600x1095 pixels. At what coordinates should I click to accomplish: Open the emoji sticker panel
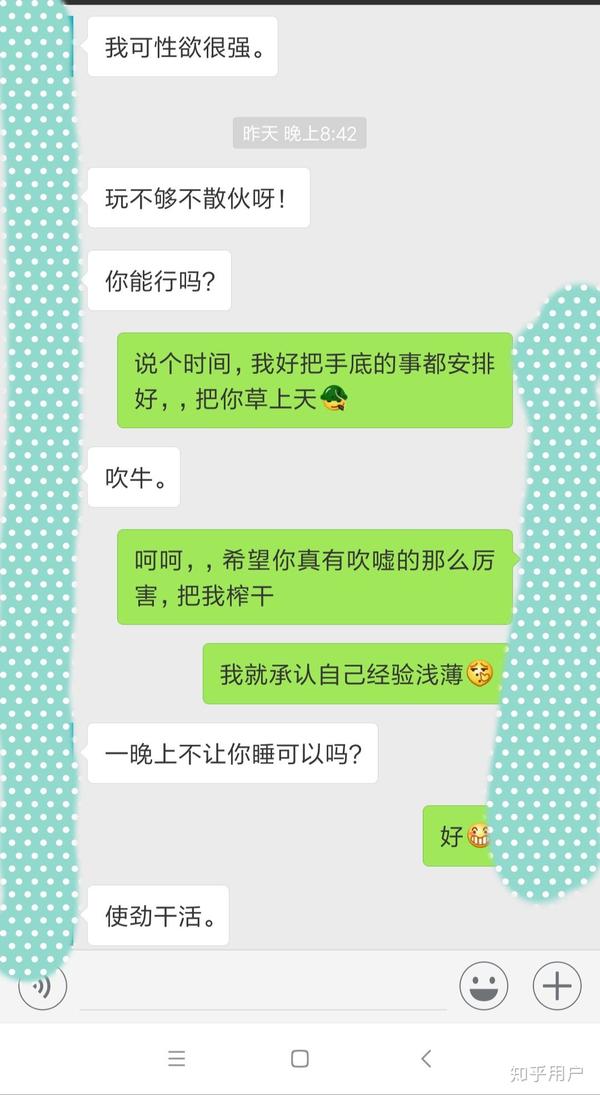483,987
